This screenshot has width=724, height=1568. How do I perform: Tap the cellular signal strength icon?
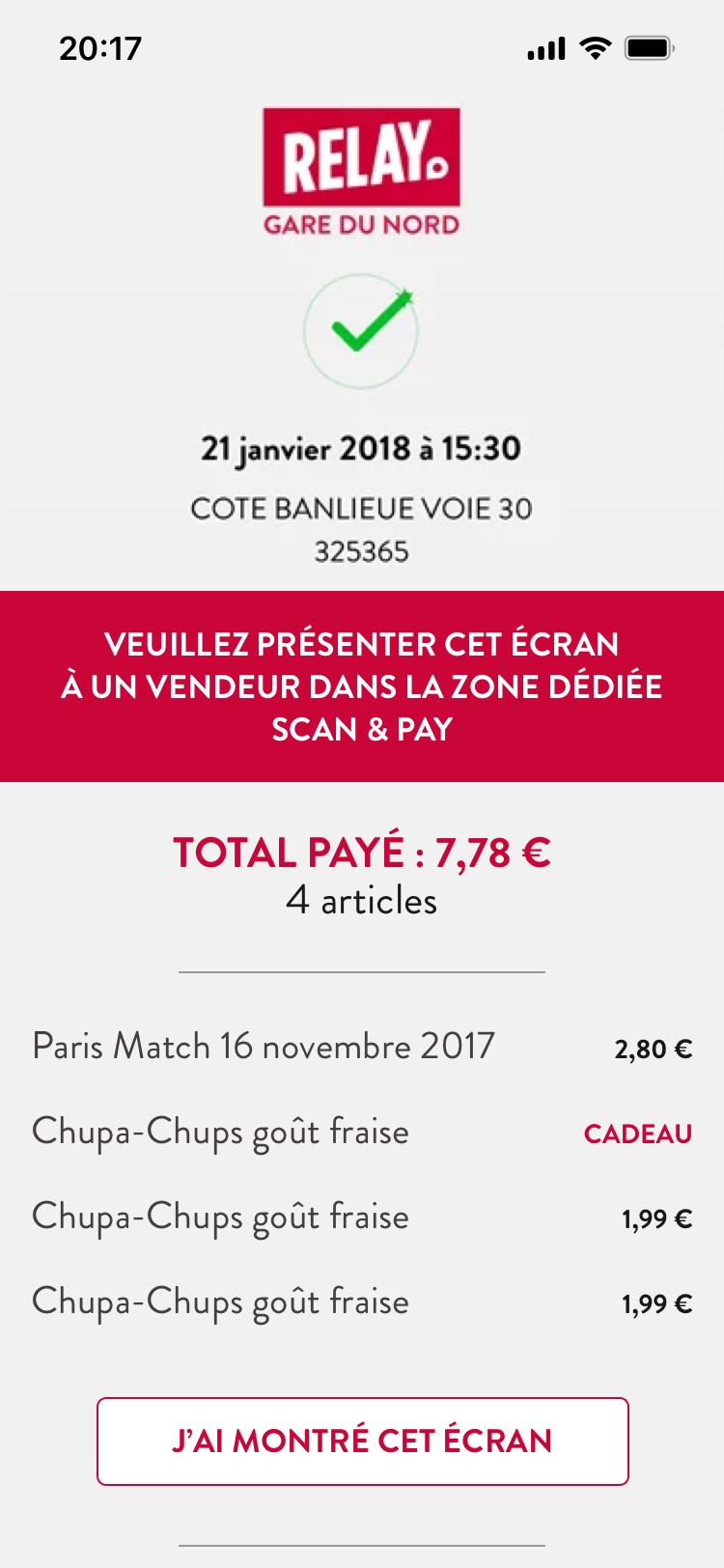tap(546, 46)
